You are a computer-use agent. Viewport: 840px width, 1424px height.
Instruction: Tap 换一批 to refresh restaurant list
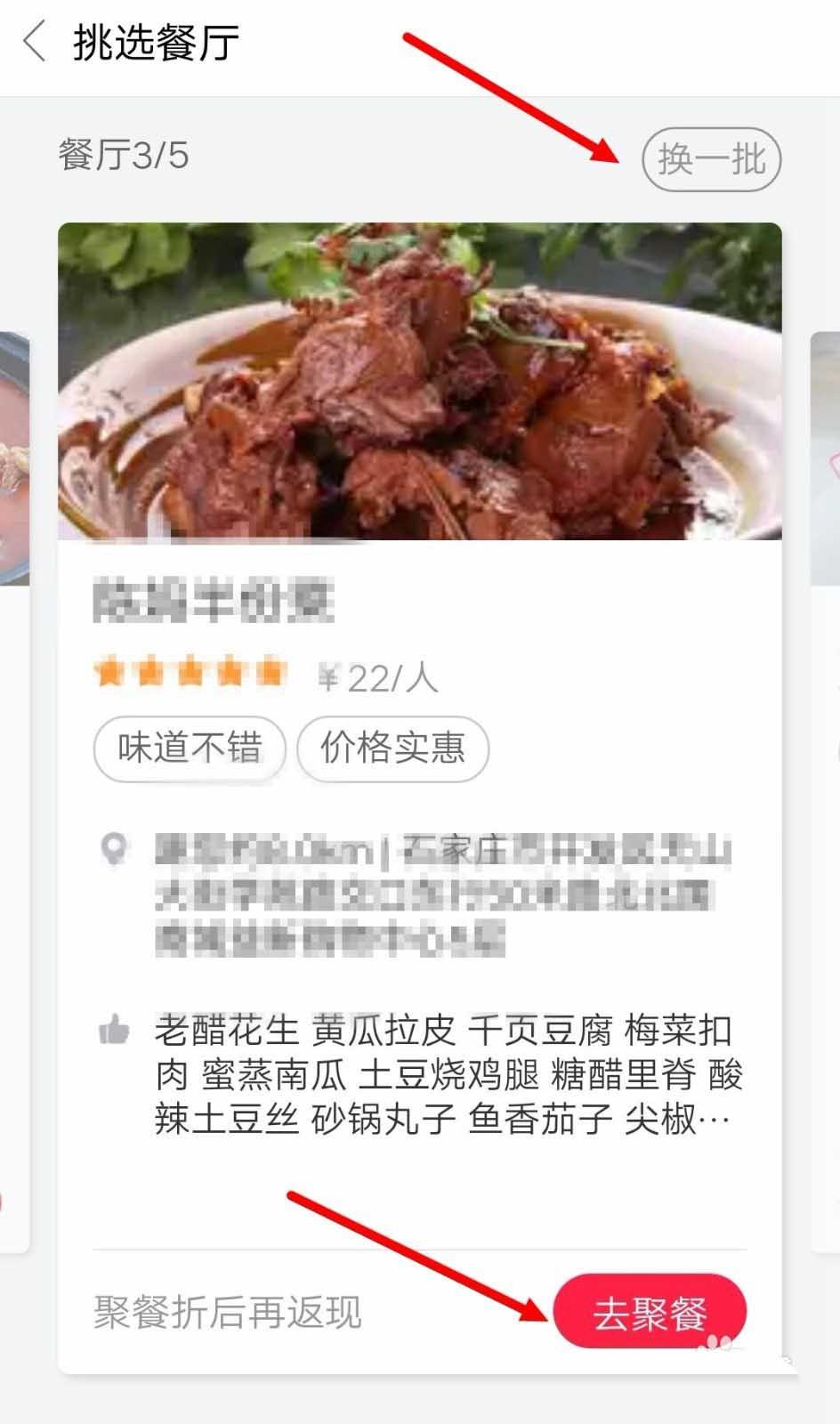[x=713, y=158]
